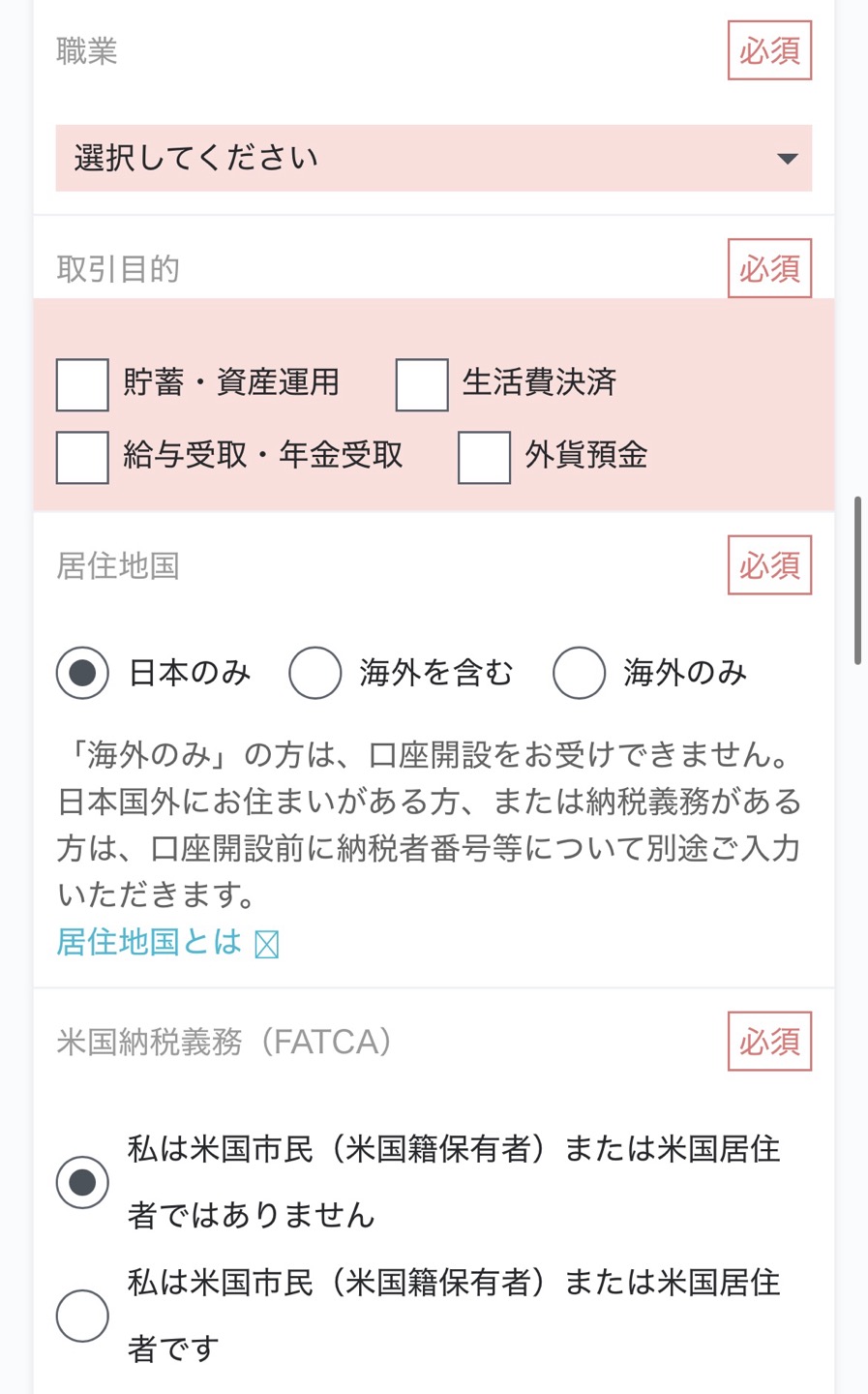Open the 職業 dropdown 選択してください
The width and height of the screenshot is (868, 1394).
(434, 158)
